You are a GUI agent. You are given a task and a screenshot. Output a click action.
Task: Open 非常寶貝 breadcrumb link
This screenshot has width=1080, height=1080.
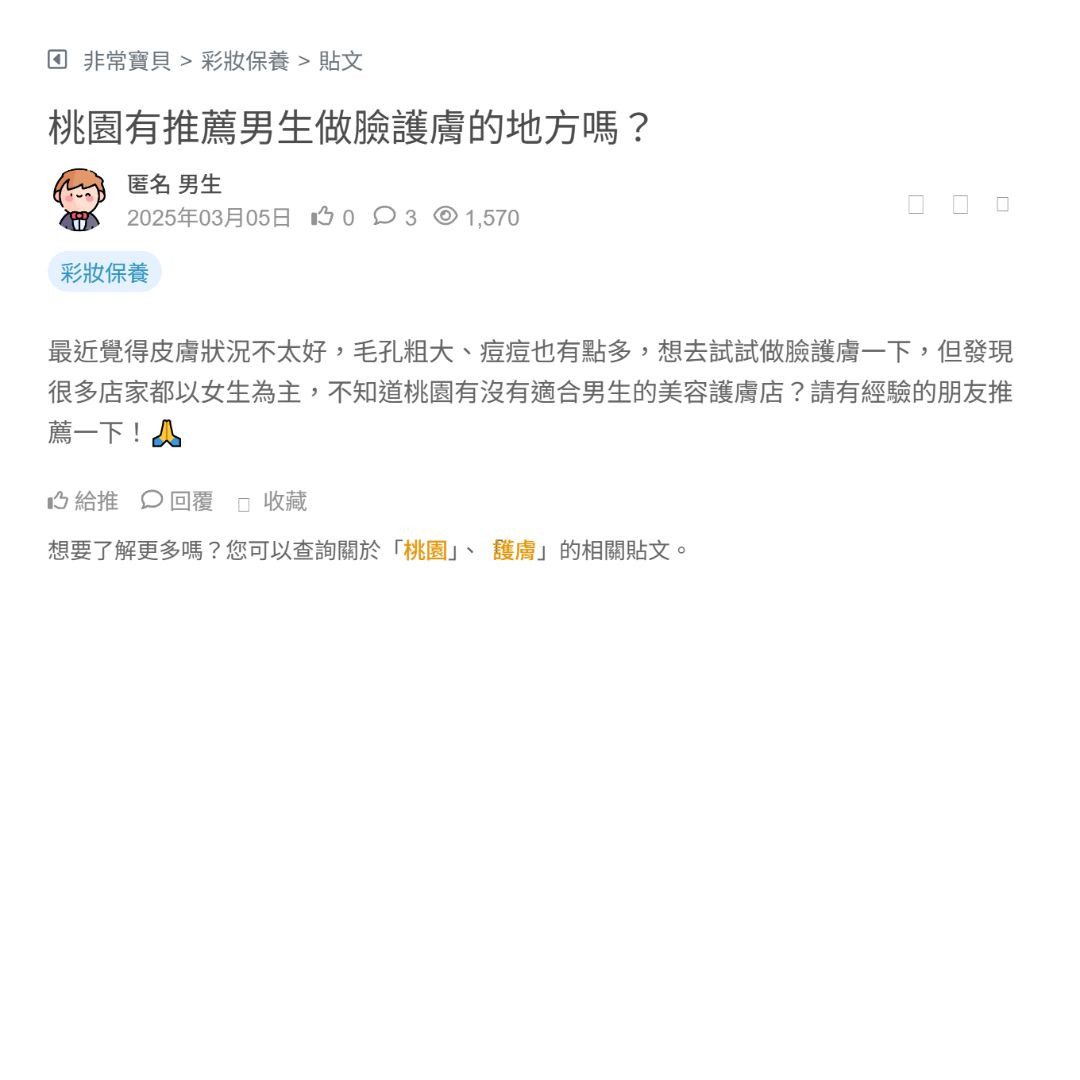(x=127, y=61)
